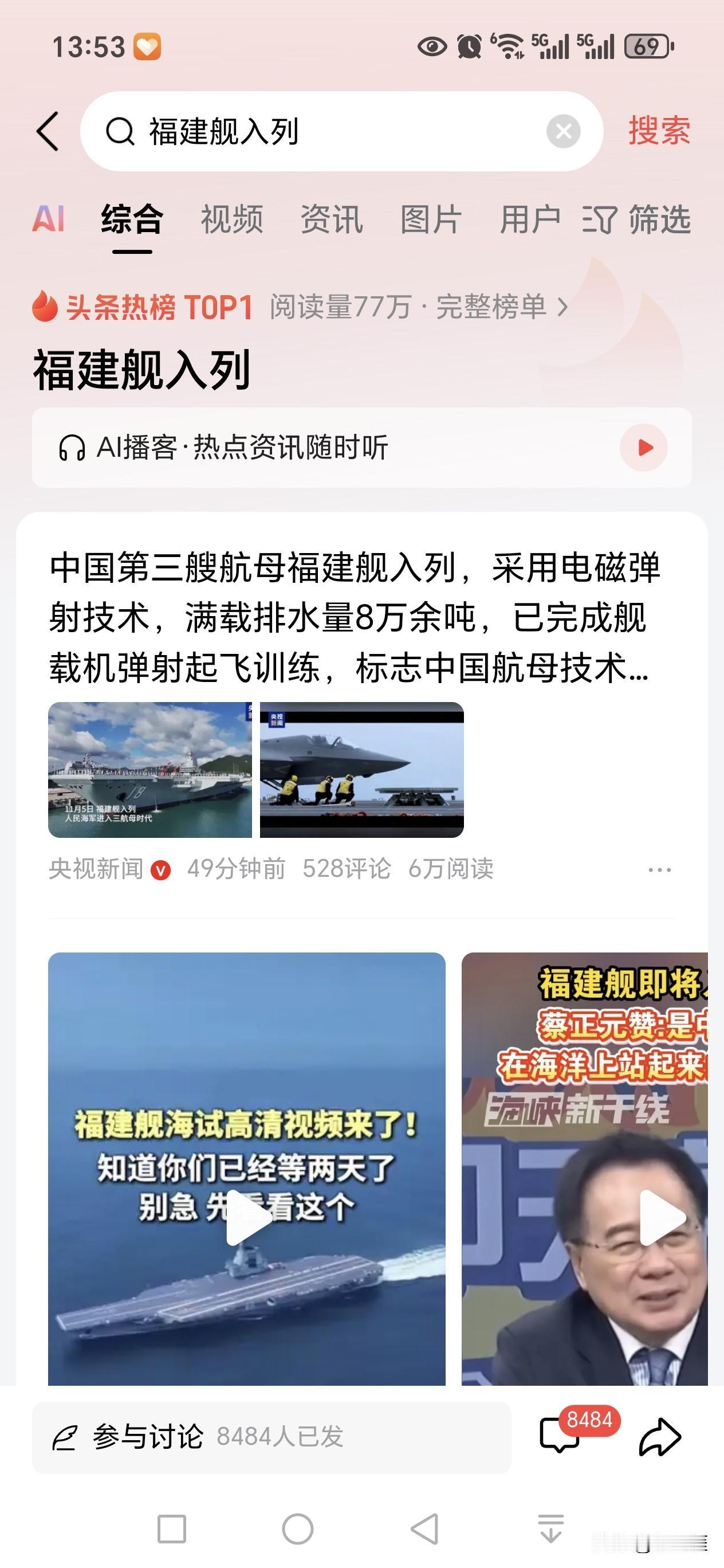
Task: Open the aircraft carrier thumbnail in the article
Action: pos(149,772)
